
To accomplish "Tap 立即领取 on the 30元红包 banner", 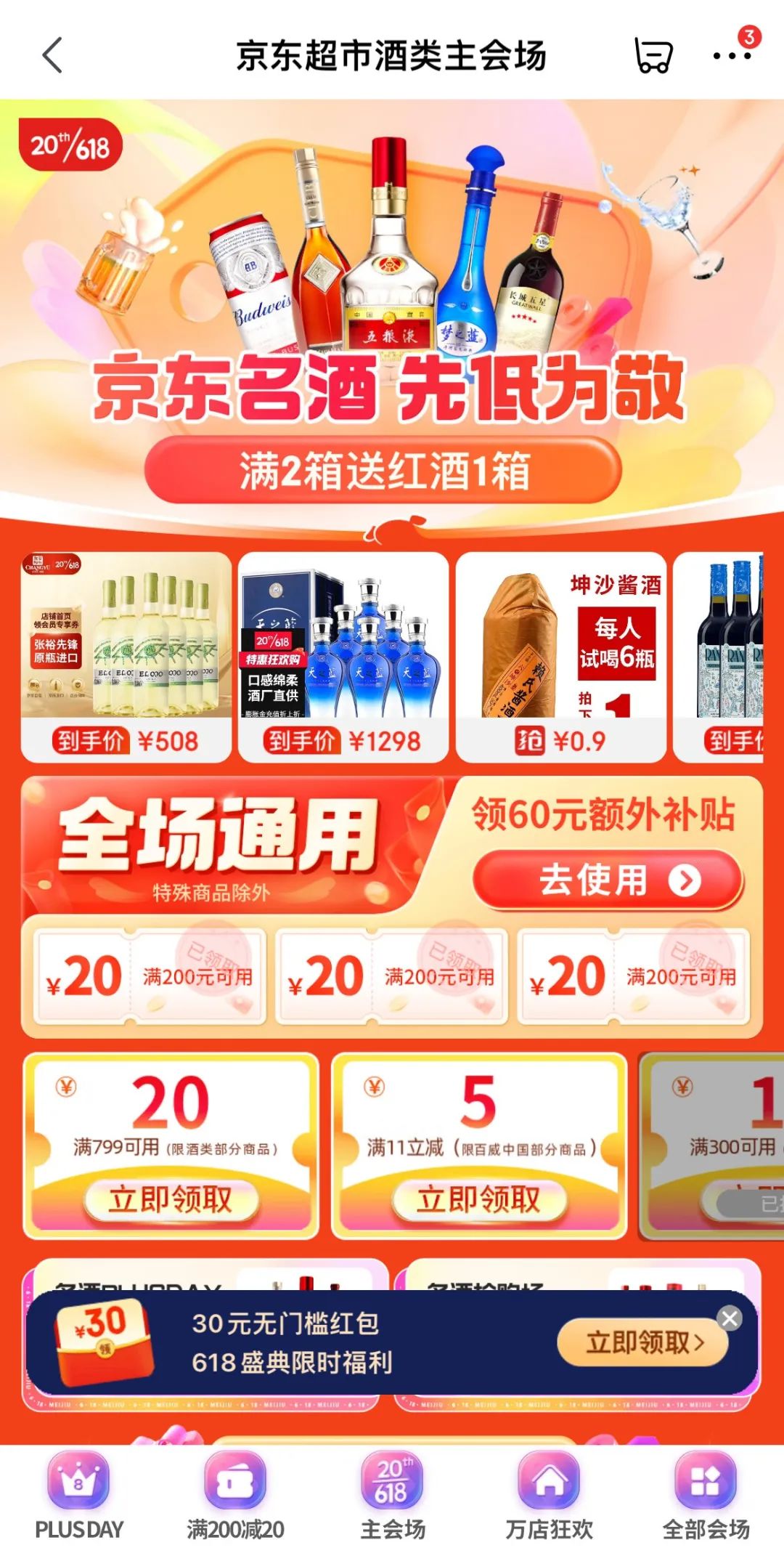I will 642,1340.
